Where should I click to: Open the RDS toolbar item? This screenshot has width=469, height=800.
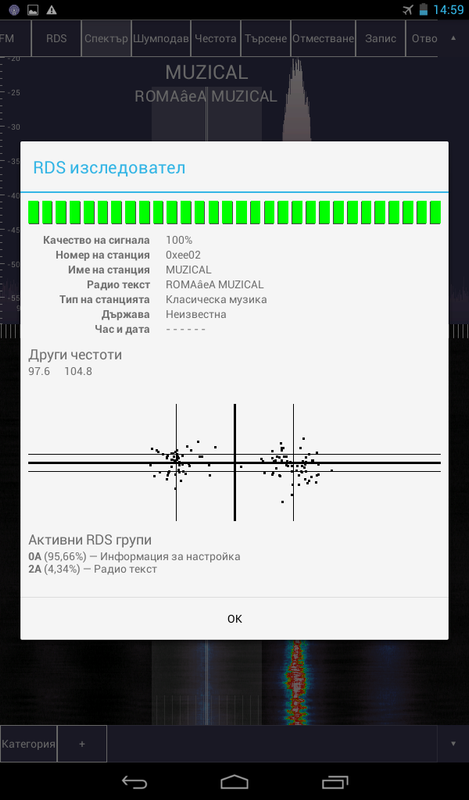[56, 38]
